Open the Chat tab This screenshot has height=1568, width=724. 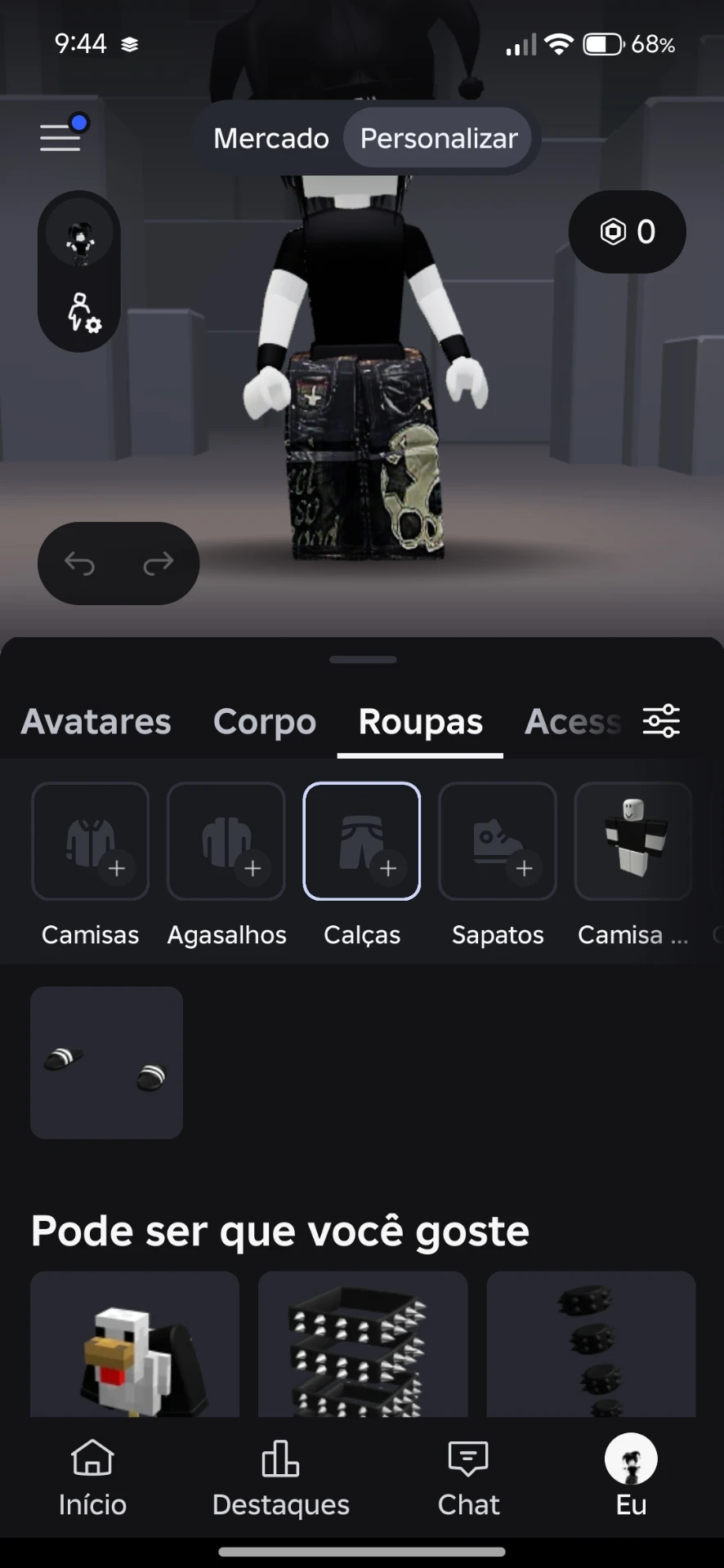[x=468, y=1479]
